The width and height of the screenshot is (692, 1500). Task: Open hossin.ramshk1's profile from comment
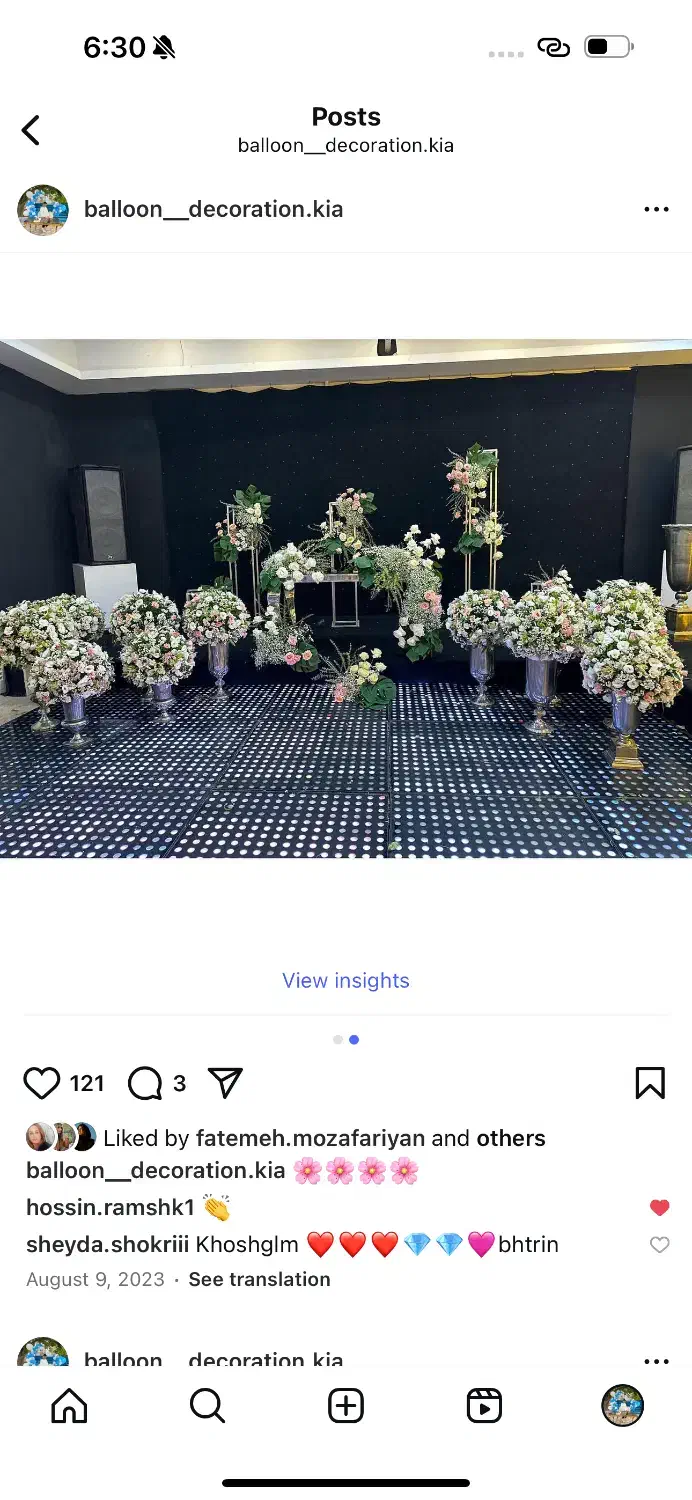click(110, 1207)
